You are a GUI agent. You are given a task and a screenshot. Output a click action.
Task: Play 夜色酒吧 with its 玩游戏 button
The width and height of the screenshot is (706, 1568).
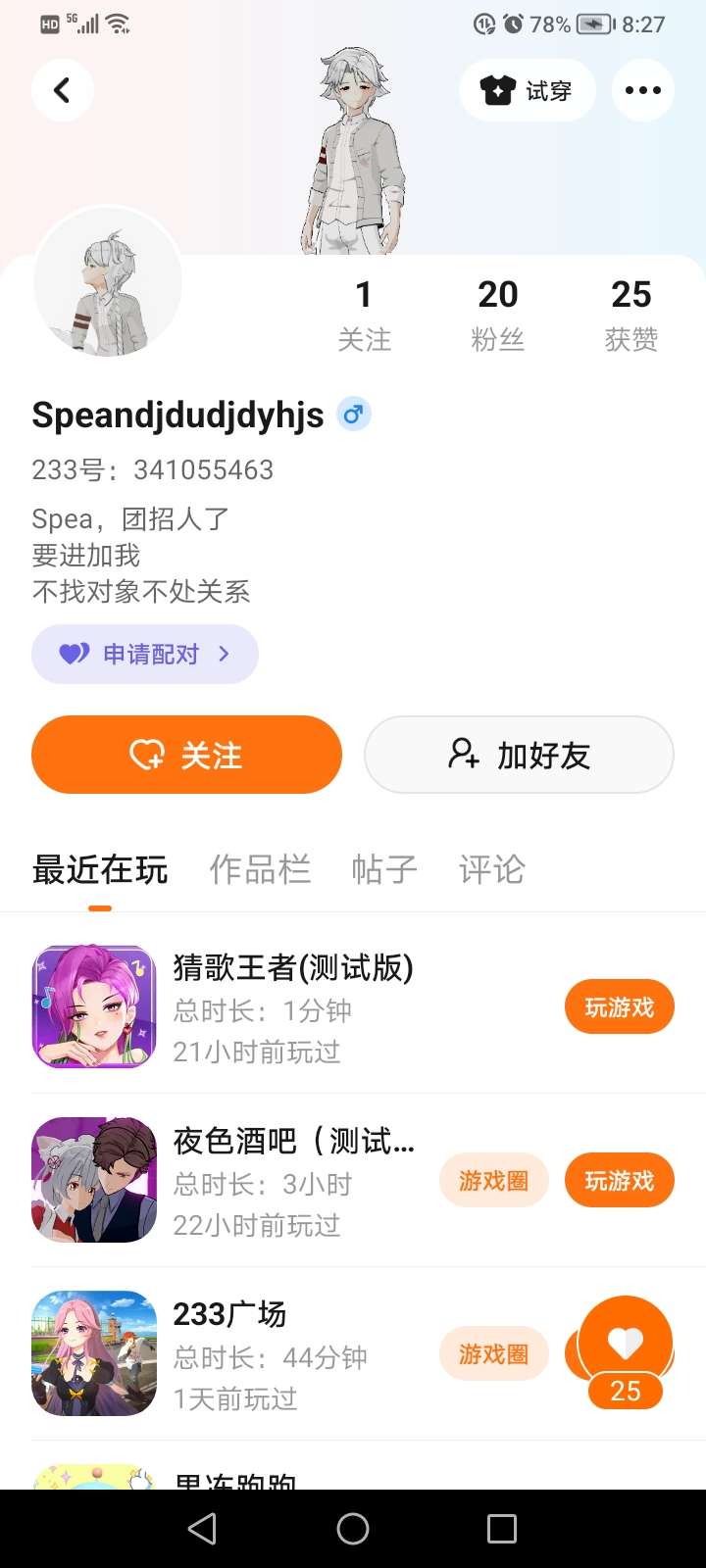619,1180
